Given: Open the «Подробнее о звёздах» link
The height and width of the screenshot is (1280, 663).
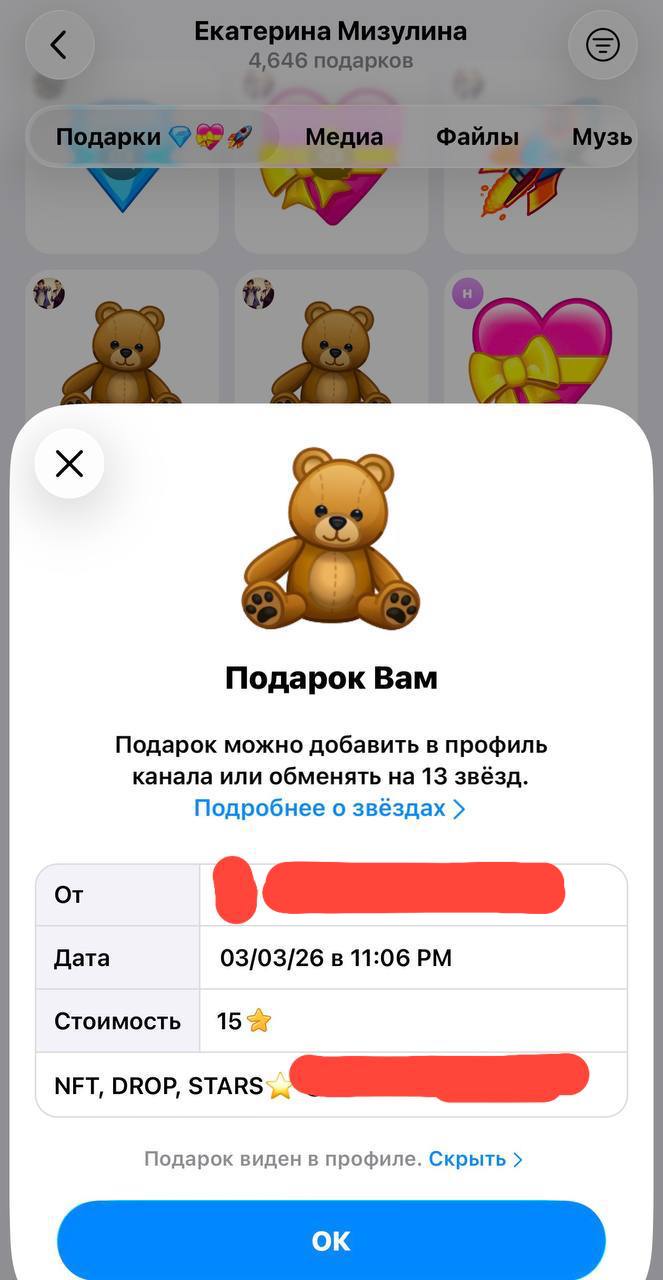Looking at the screenshot, I should [x=330, y=808].
